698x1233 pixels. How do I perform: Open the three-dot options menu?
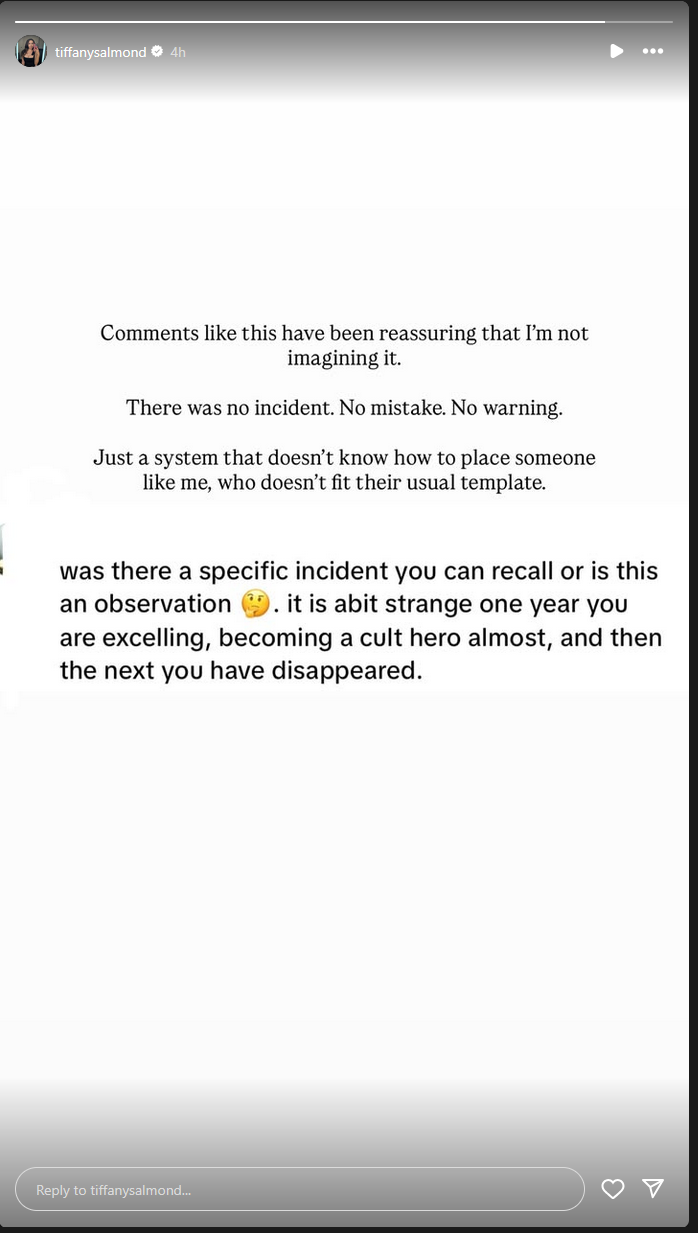(x=653, y=51)
